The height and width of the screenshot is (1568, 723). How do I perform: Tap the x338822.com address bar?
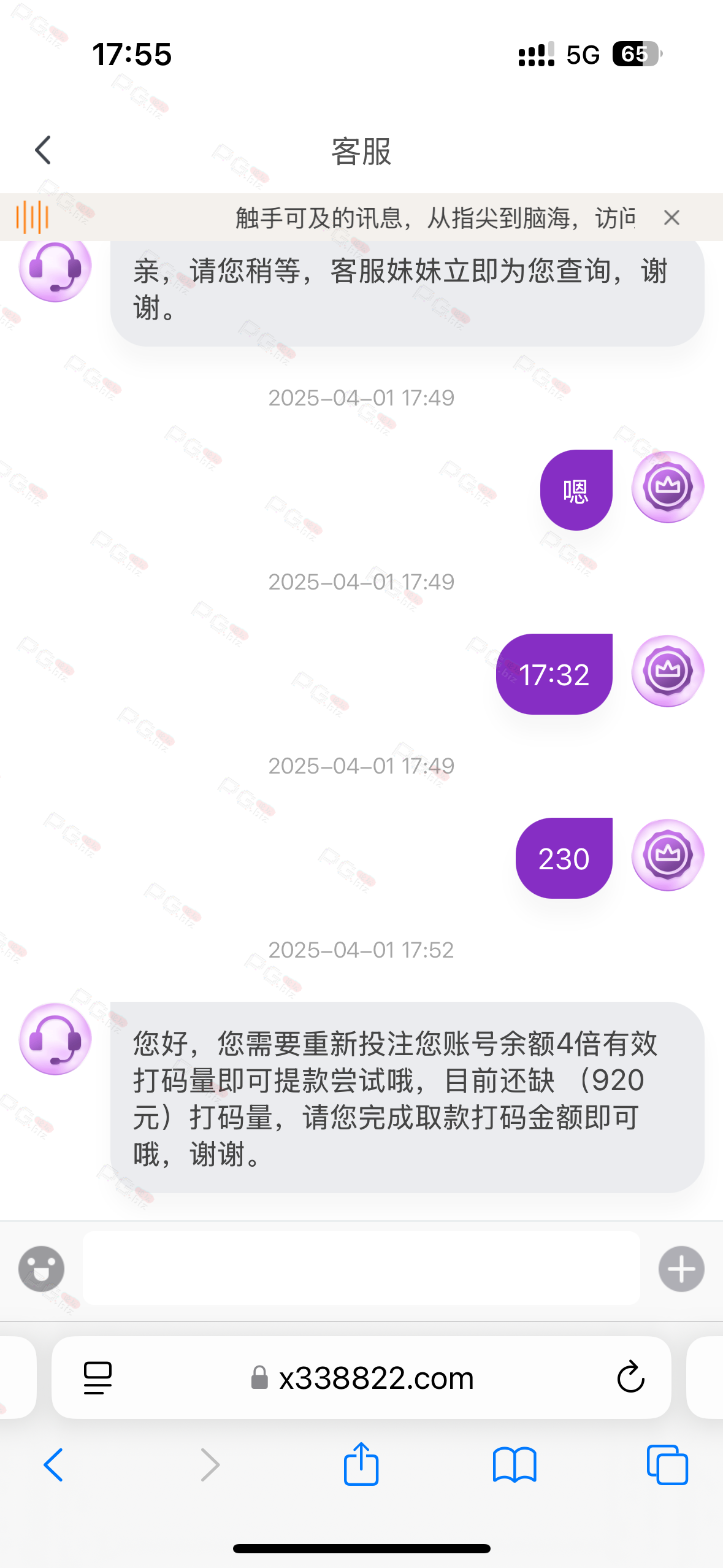point(361,1377)
